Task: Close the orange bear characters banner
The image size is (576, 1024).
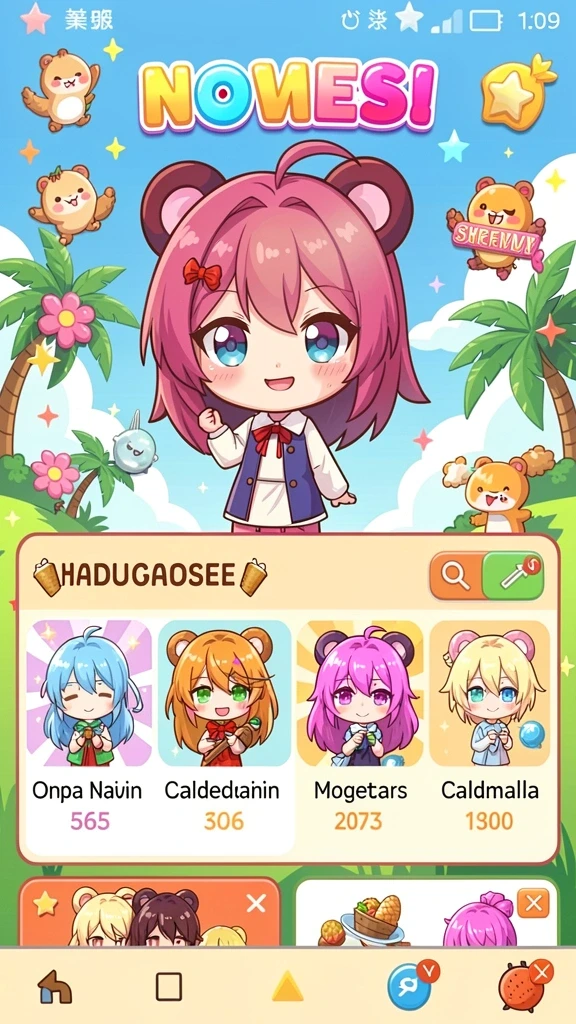Action: 256,903
